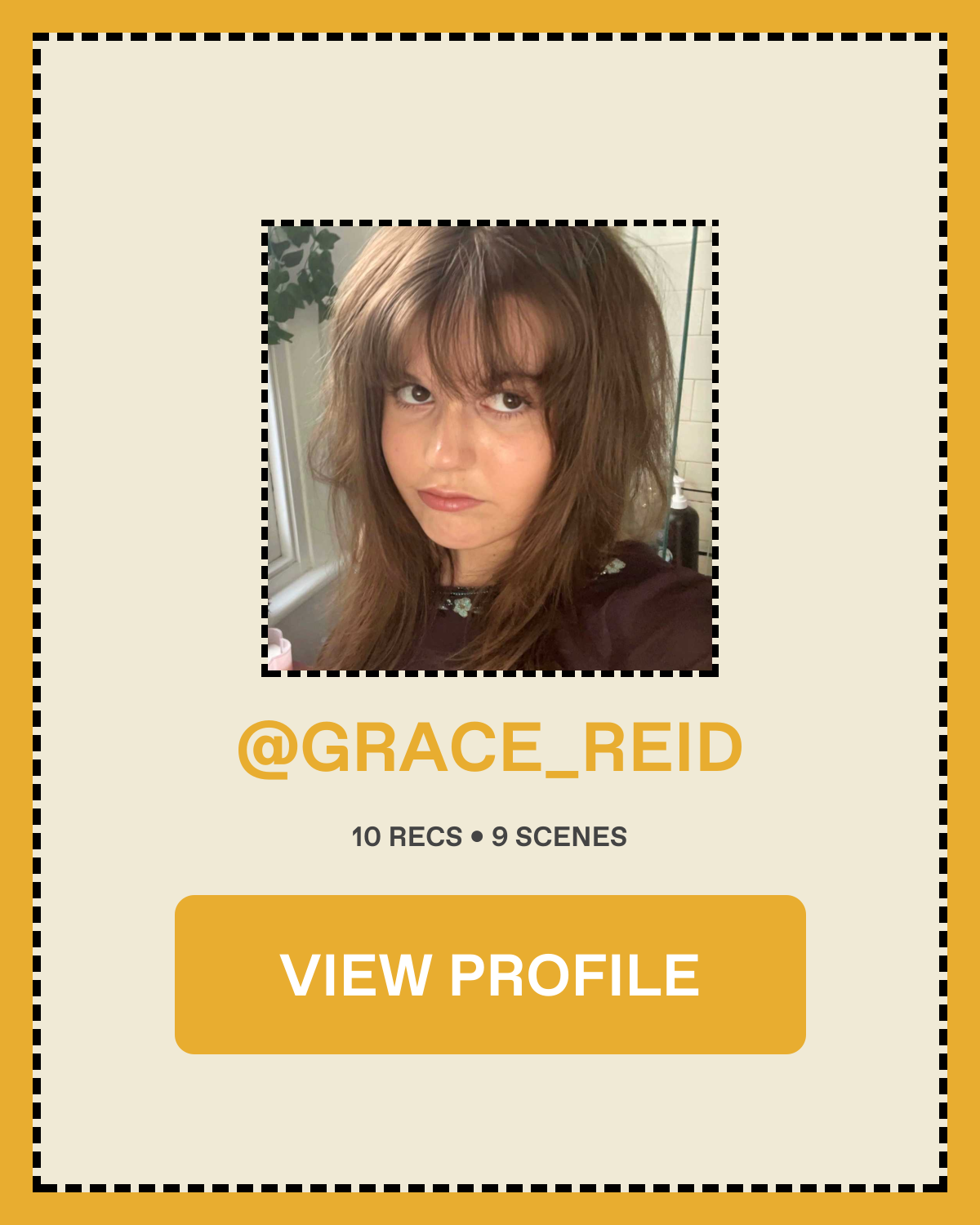Open the @GRACE_REID username link
This screenshot has height=1225, width=980.
tap(490, 747)
